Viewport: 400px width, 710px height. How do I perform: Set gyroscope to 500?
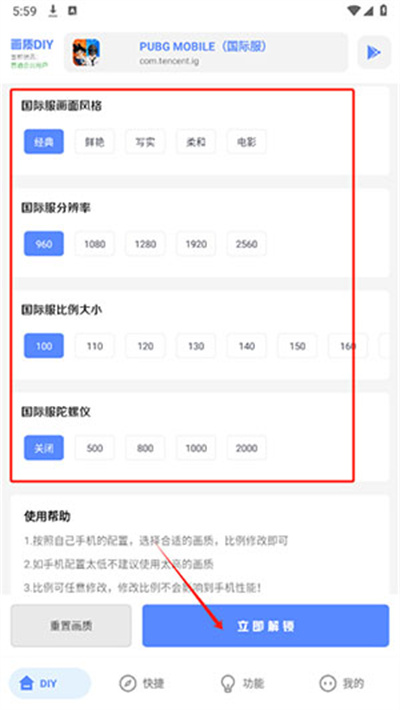95,448
